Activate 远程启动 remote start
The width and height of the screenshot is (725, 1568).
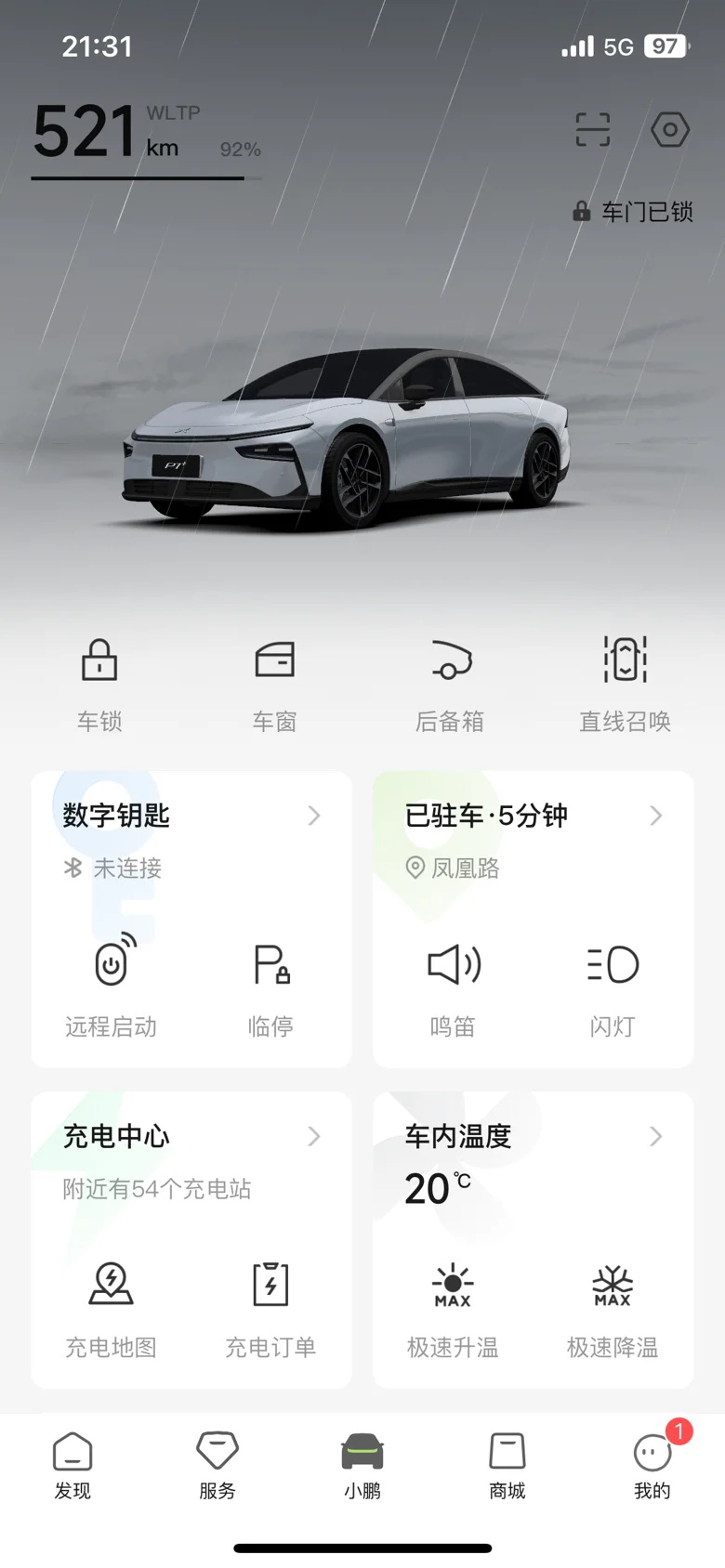click(112, 986)
